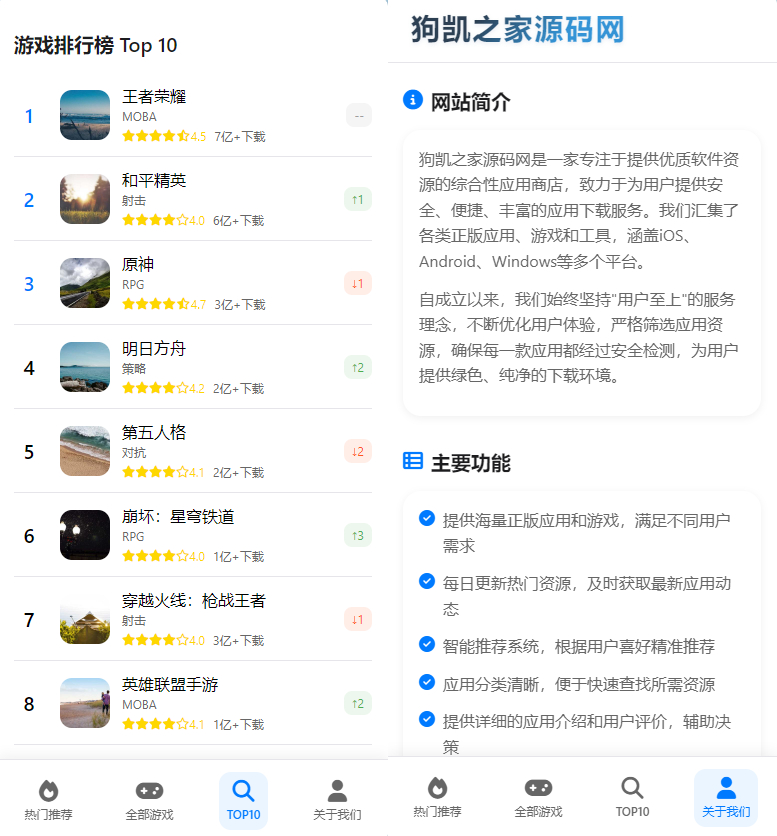Switch to TOP10 tab on the 网站简介 screen
This screenshot has height=836, width=777.
coord(632,798)
